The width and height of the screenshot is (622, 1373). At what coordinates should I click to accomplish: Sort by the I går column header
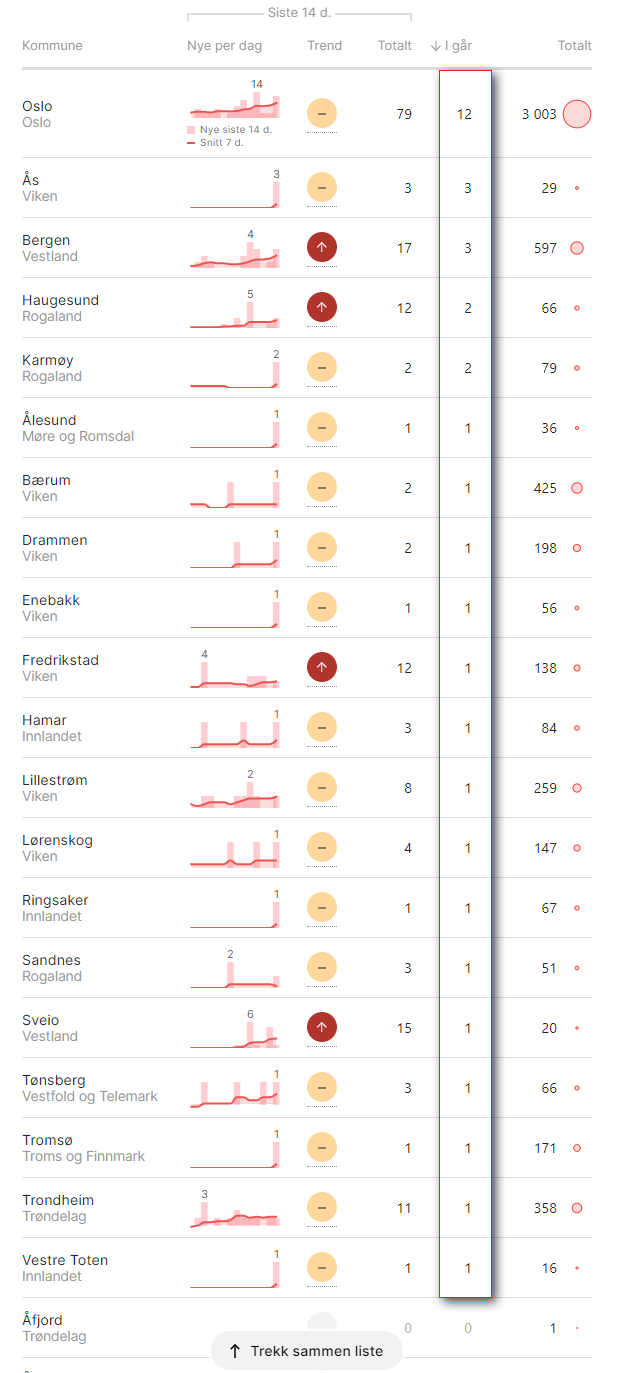point(452,46)
